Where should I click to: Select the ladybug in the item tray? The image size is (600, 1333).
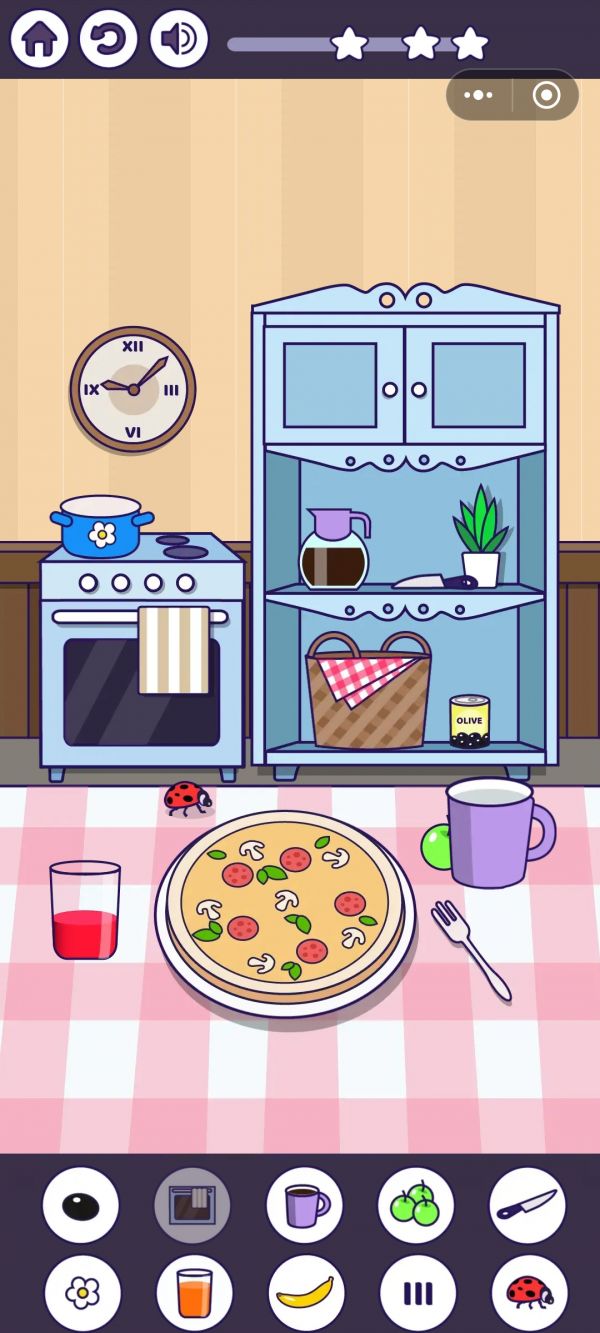click(529, 1293)
